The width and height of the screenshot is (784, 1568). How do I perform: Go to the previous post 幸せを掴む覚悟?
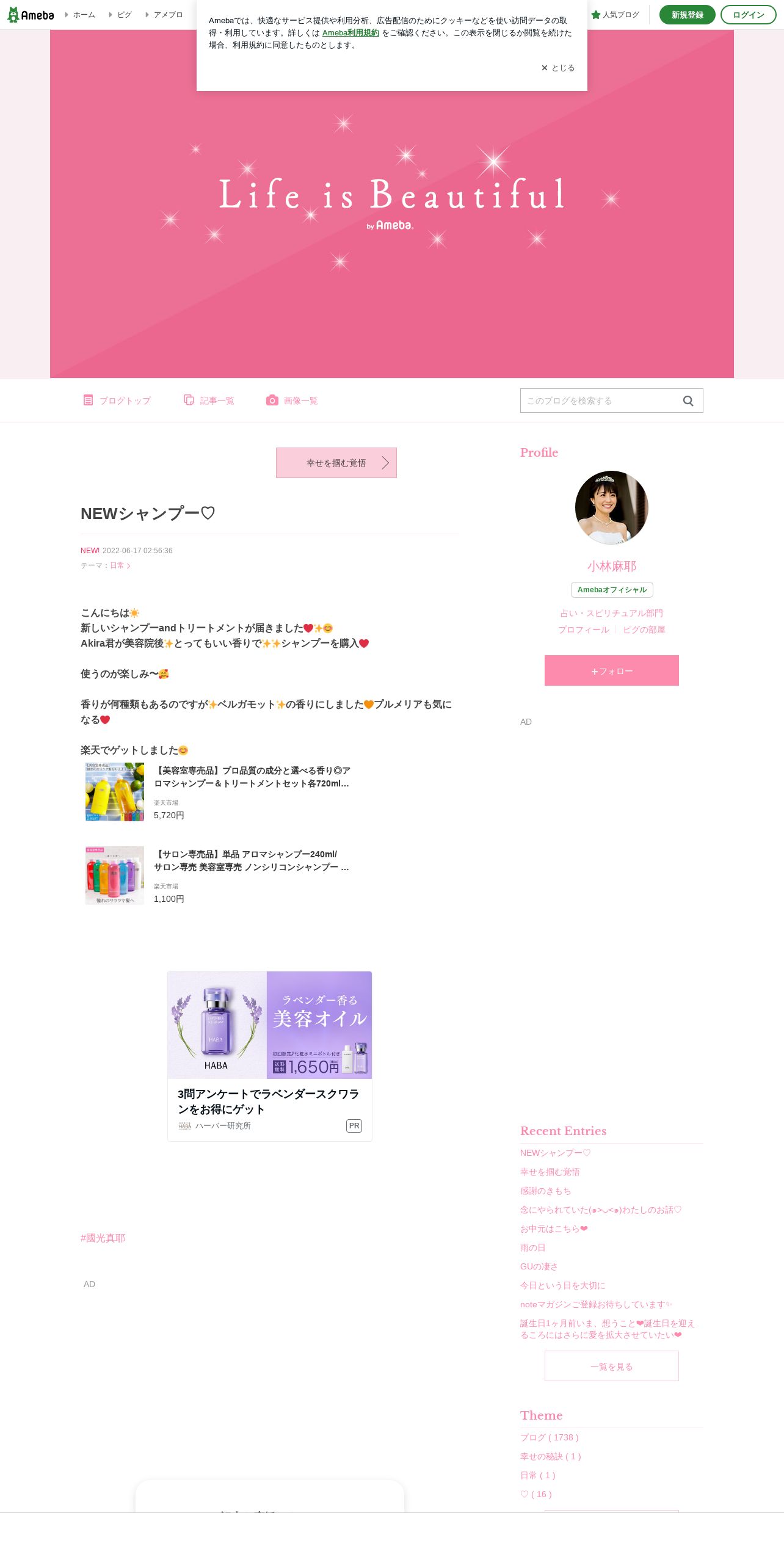(x=336, y=463)
